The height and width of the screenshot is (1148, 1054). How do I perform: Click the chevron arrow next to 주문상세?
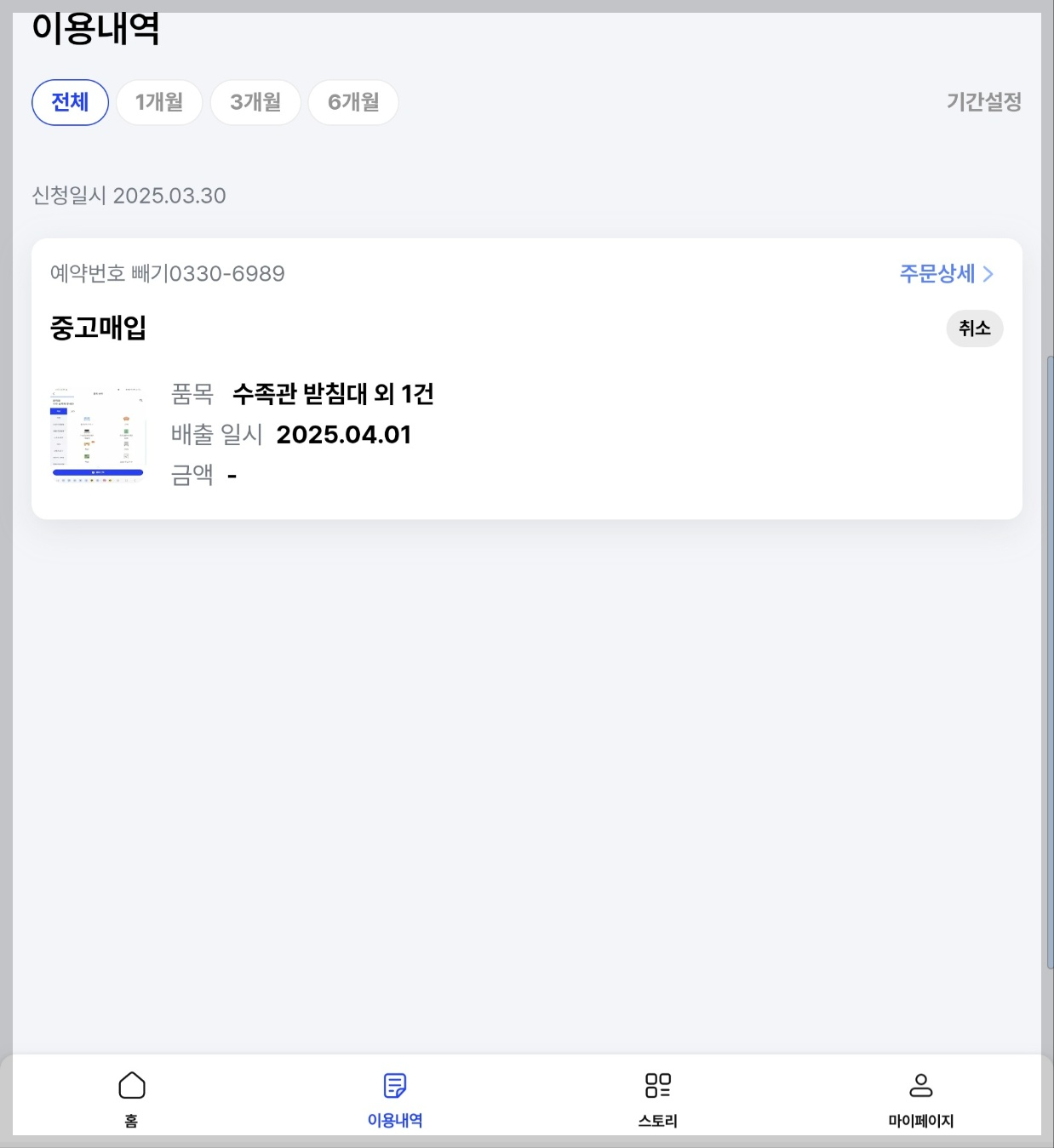tap(989, 274)
